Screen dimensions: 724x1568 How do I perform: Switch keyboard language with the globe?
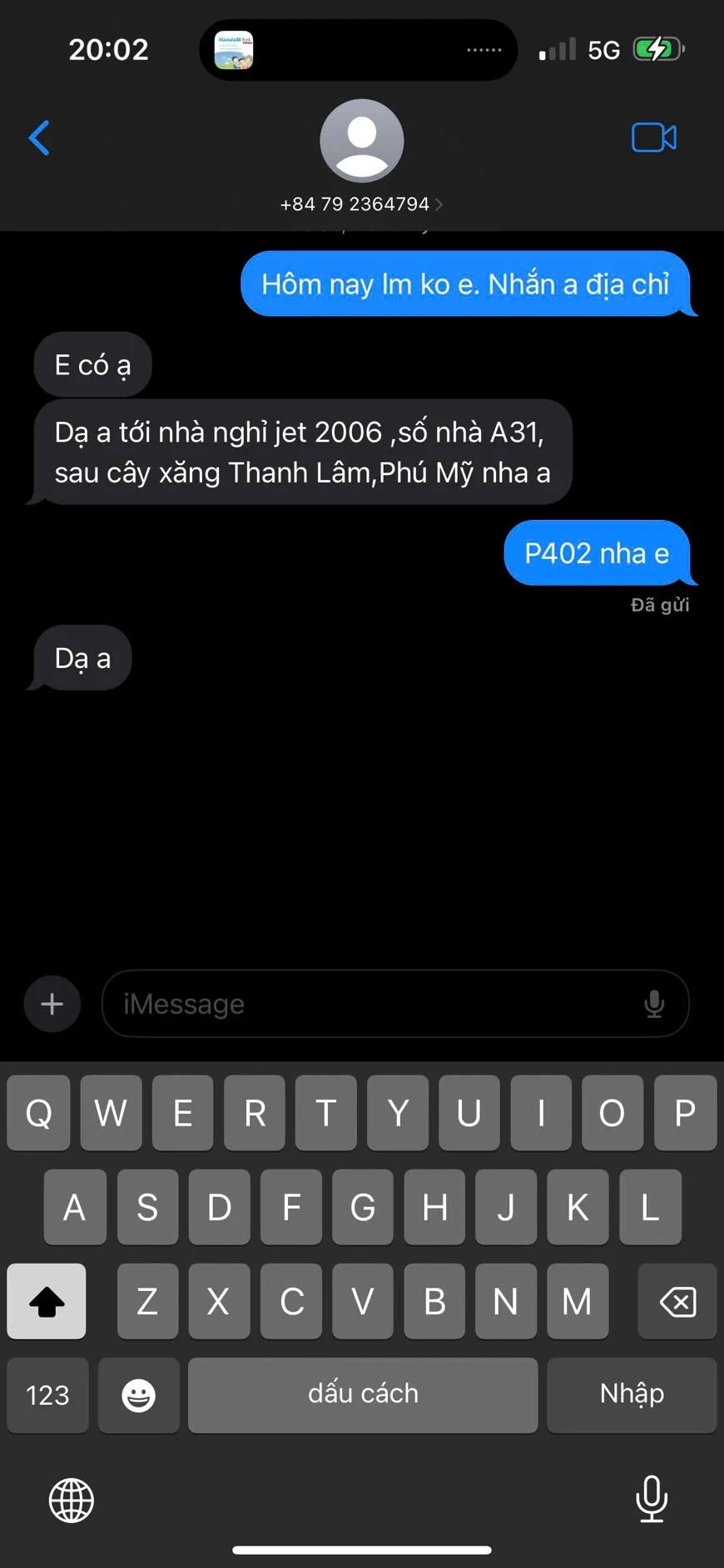pyautogui.click(x=72, y=1500)
